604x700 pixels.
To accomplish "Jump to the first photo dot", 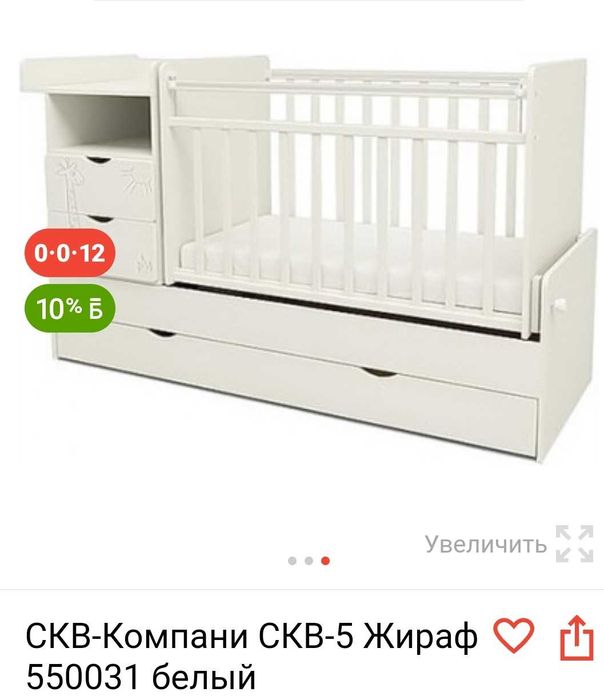I will [292, 561].
